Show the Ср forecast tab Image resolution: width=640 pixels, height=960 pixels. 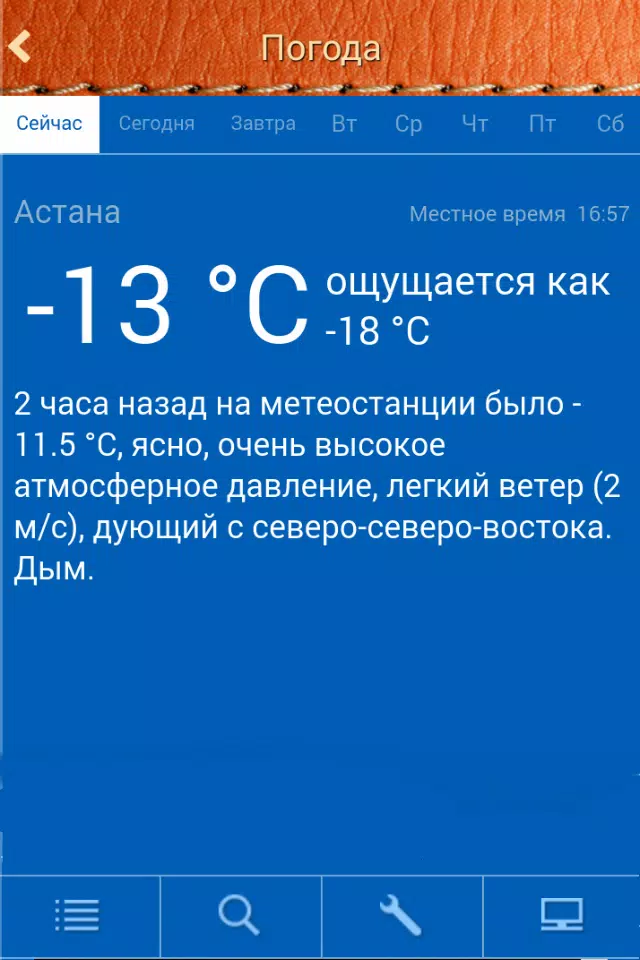click(408, 124)
